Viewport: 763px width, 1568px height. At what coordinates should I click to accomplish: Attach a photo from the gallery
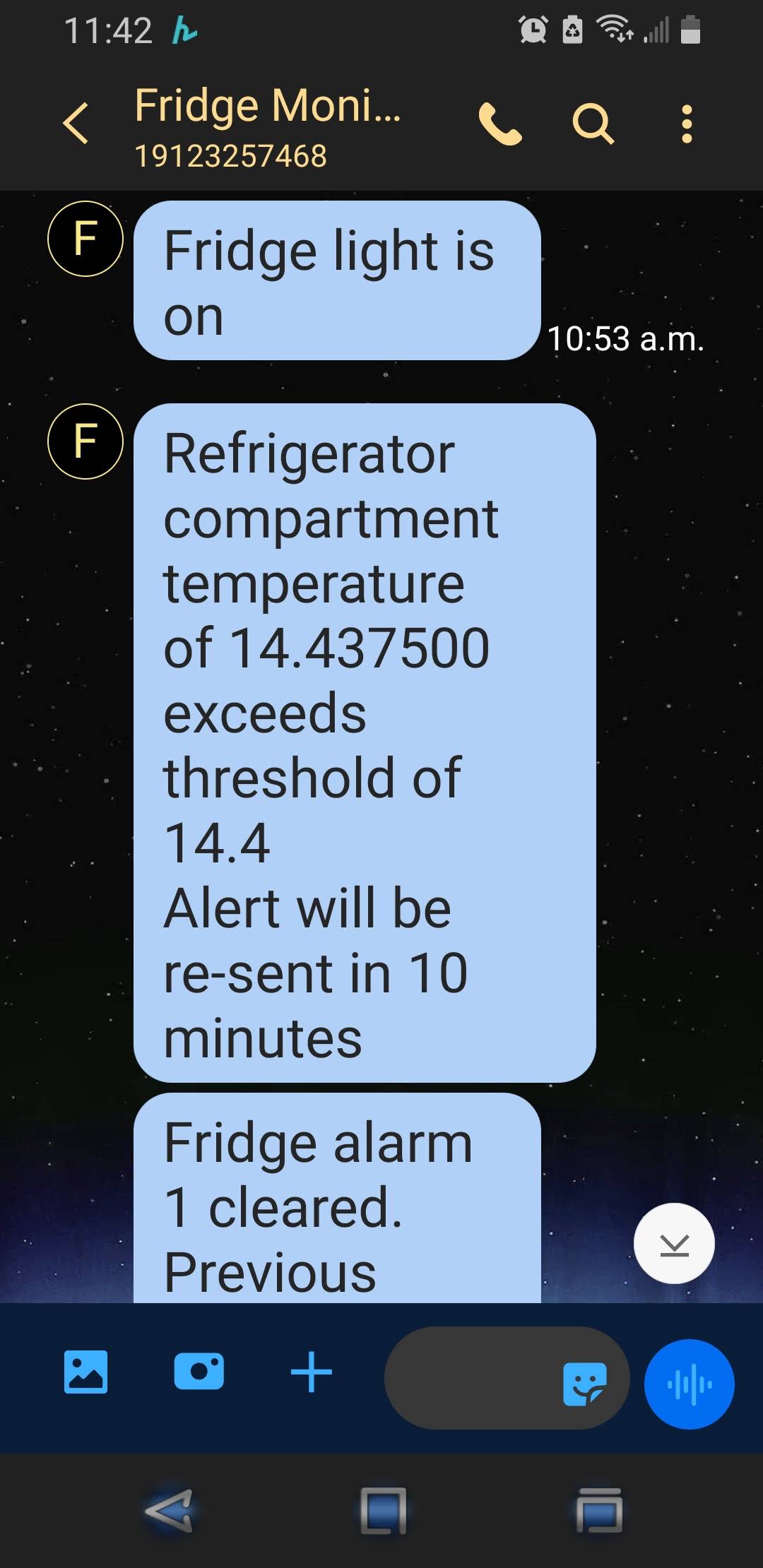(x=85, y=1372)
